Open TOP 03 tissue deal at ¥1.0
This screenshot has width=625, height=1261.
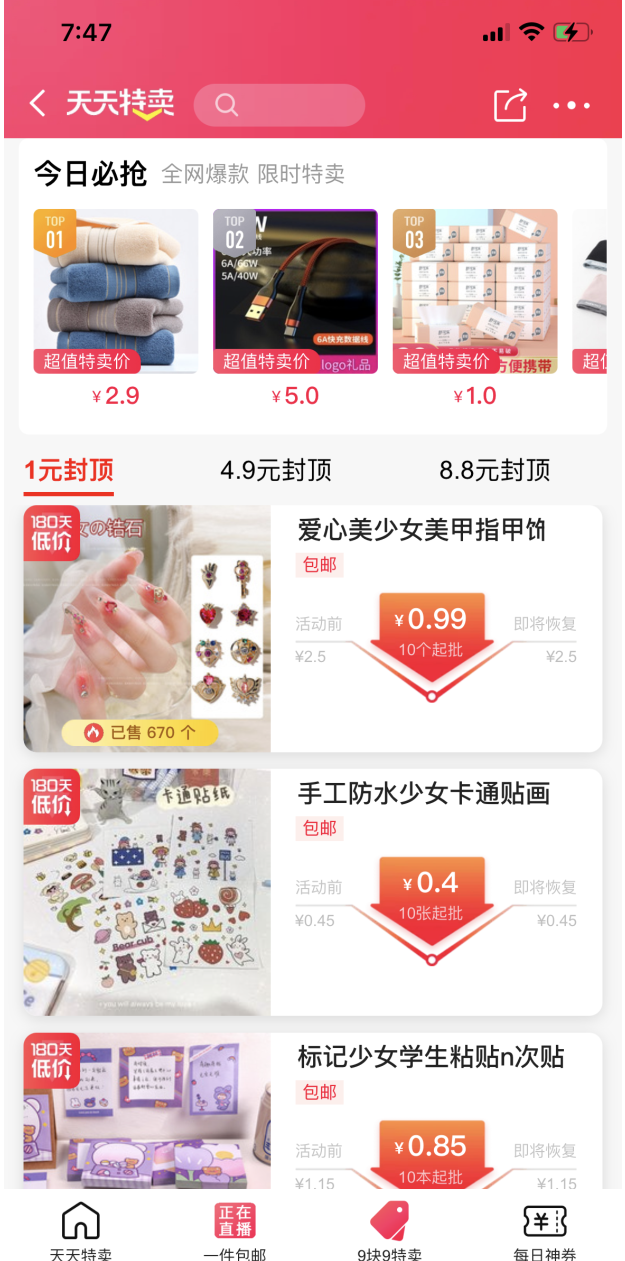474,292
